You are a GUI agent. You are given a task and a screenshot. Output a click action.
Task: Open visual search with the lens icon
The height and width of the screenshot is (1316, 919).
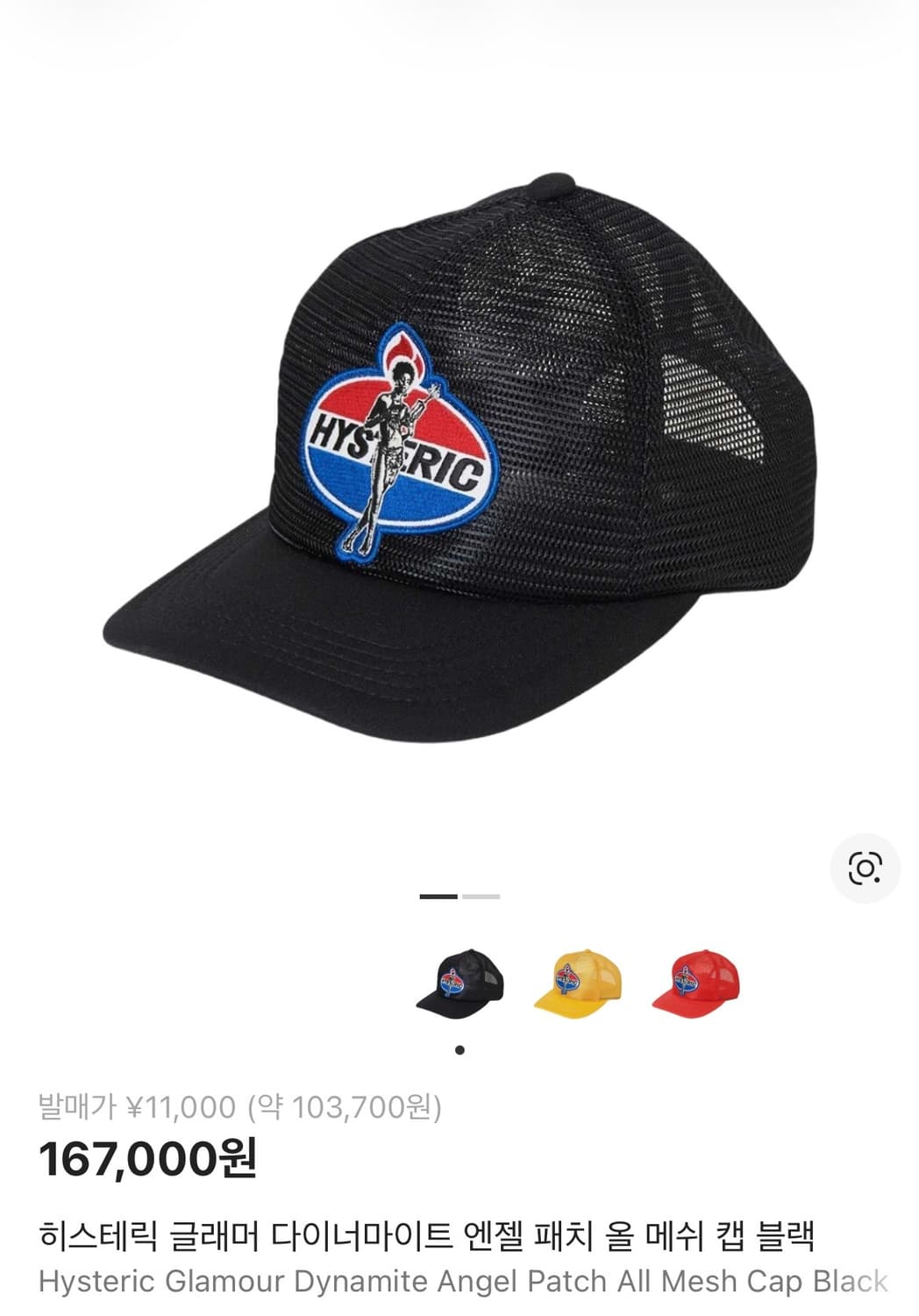(x=864, y=869)
